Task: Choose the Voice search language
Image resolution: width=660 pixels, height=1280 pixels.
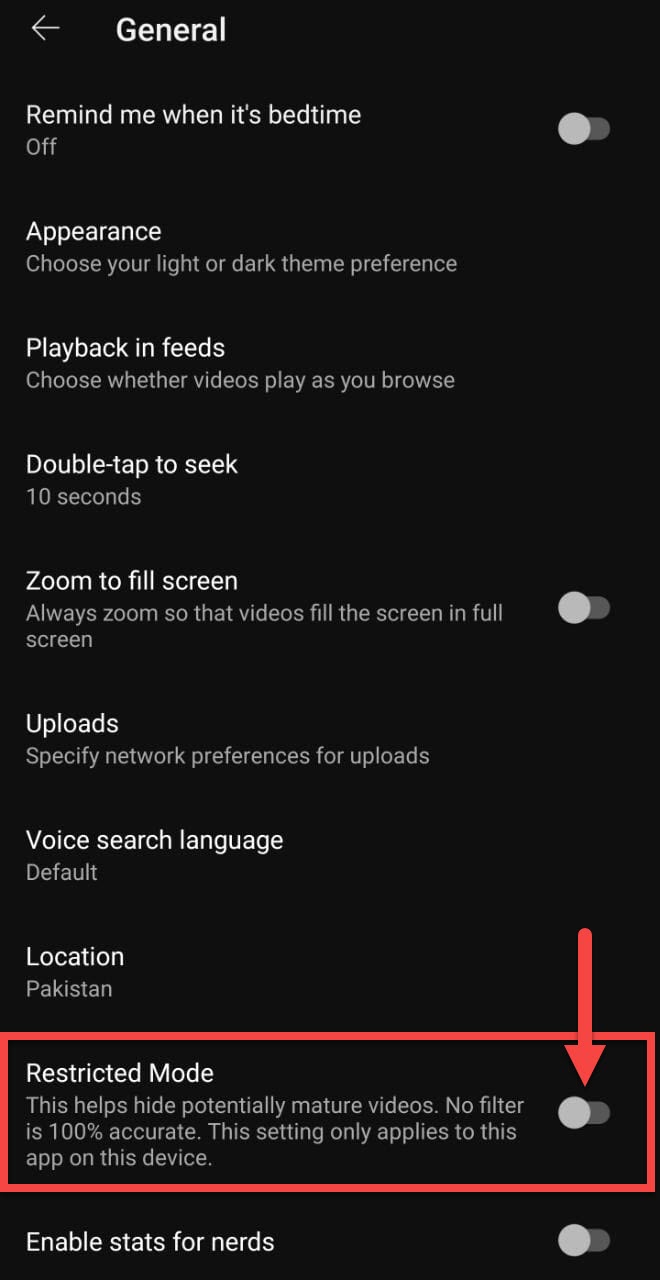Action: pyautogui.click(x=154, y=855)
